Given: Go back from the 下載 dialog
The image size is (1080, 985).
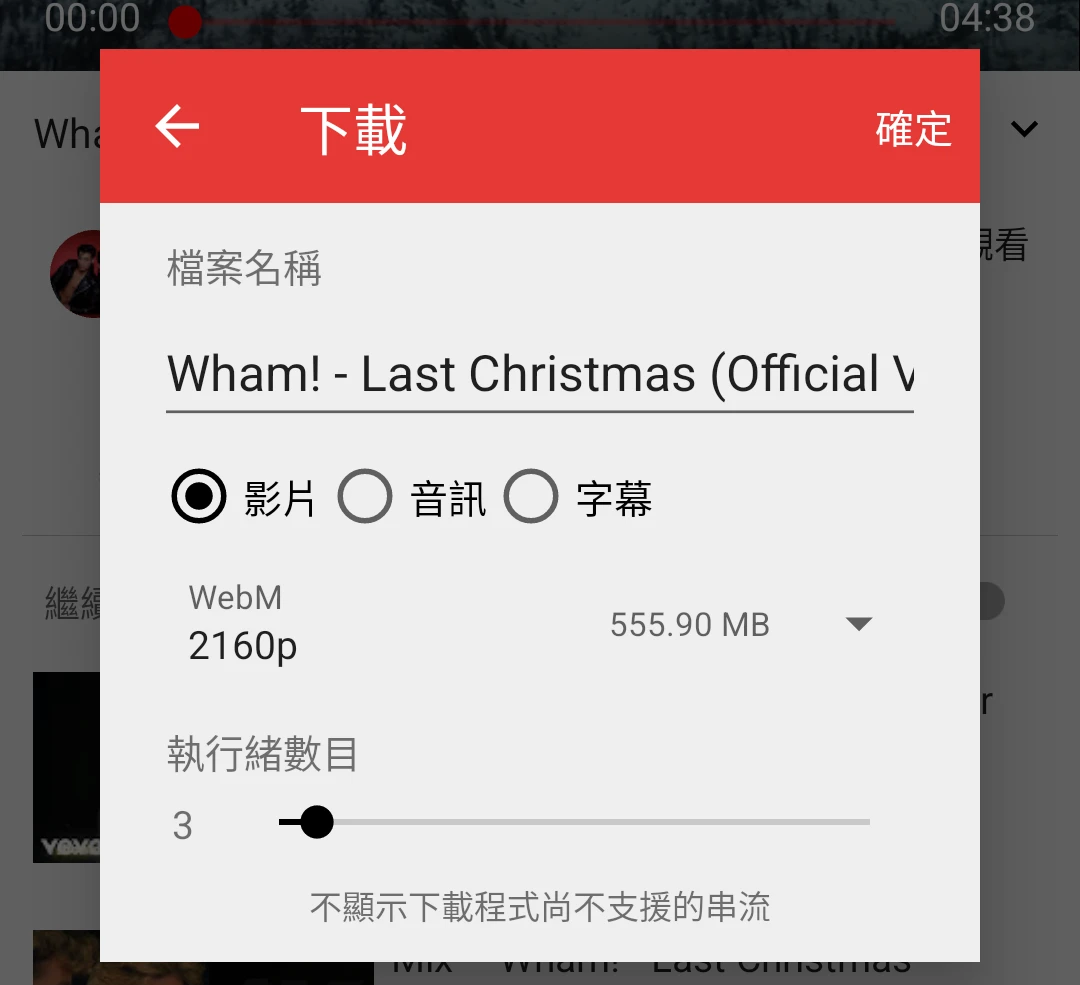Looking at the screenshot, I should pyautogui.click(x=178, y=128).
